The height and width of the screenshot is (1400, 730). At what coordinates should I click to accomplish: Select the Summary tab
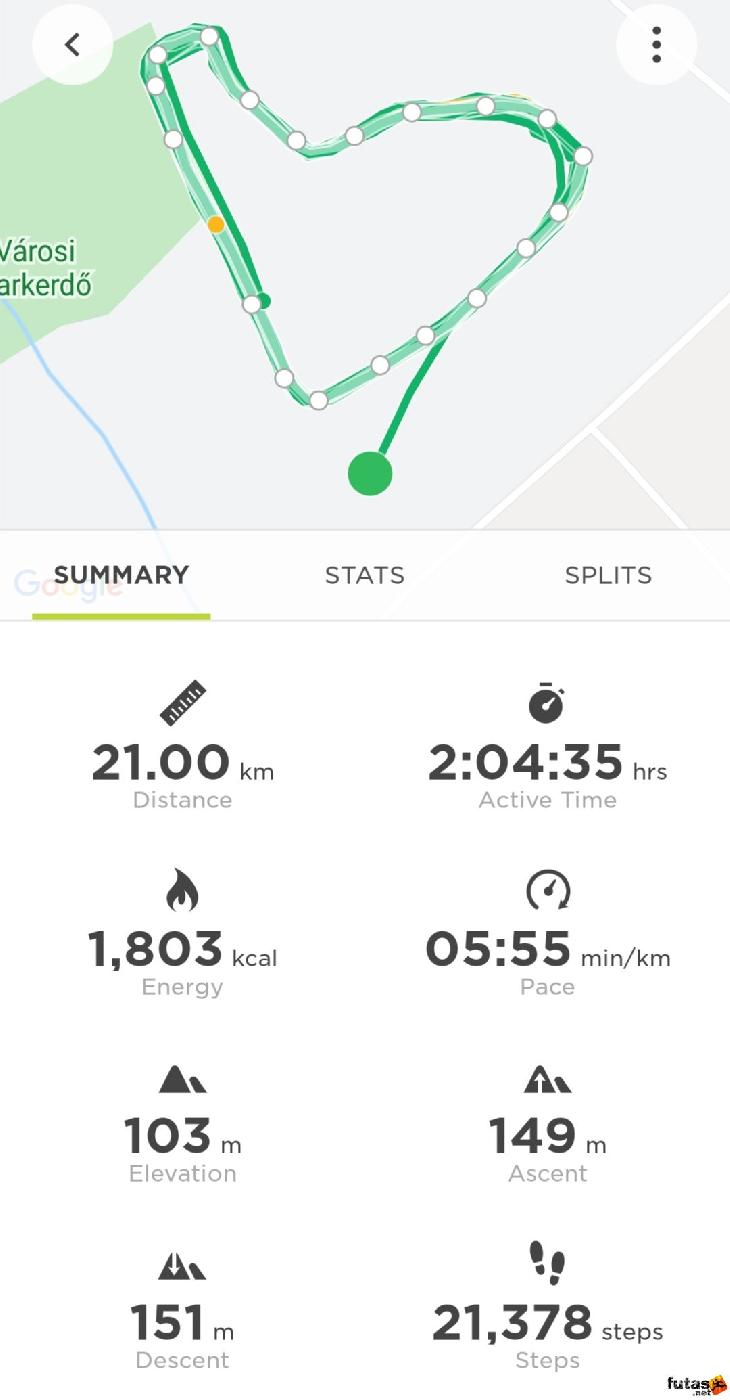coord(121,575)
